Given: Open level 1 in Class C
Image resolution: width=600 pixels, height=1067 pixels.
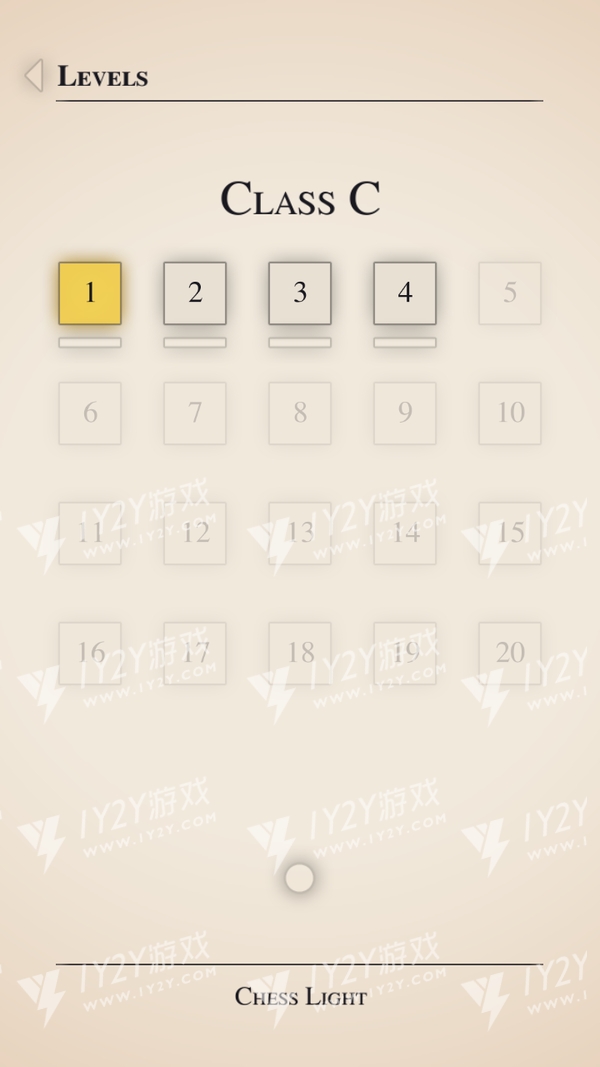Looking at the screenshot, I should 90,293.
